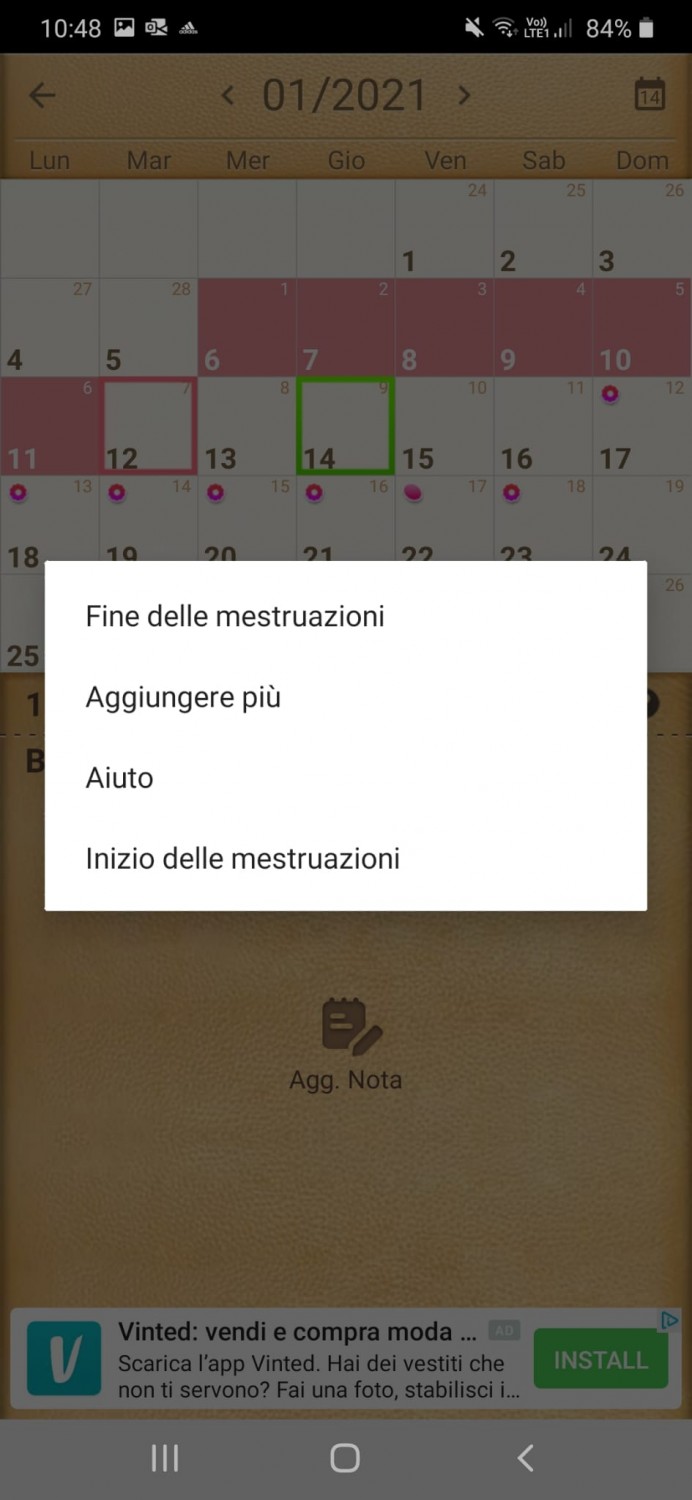
Task: Go back with the top-left arrow
Action: (42, 96)
